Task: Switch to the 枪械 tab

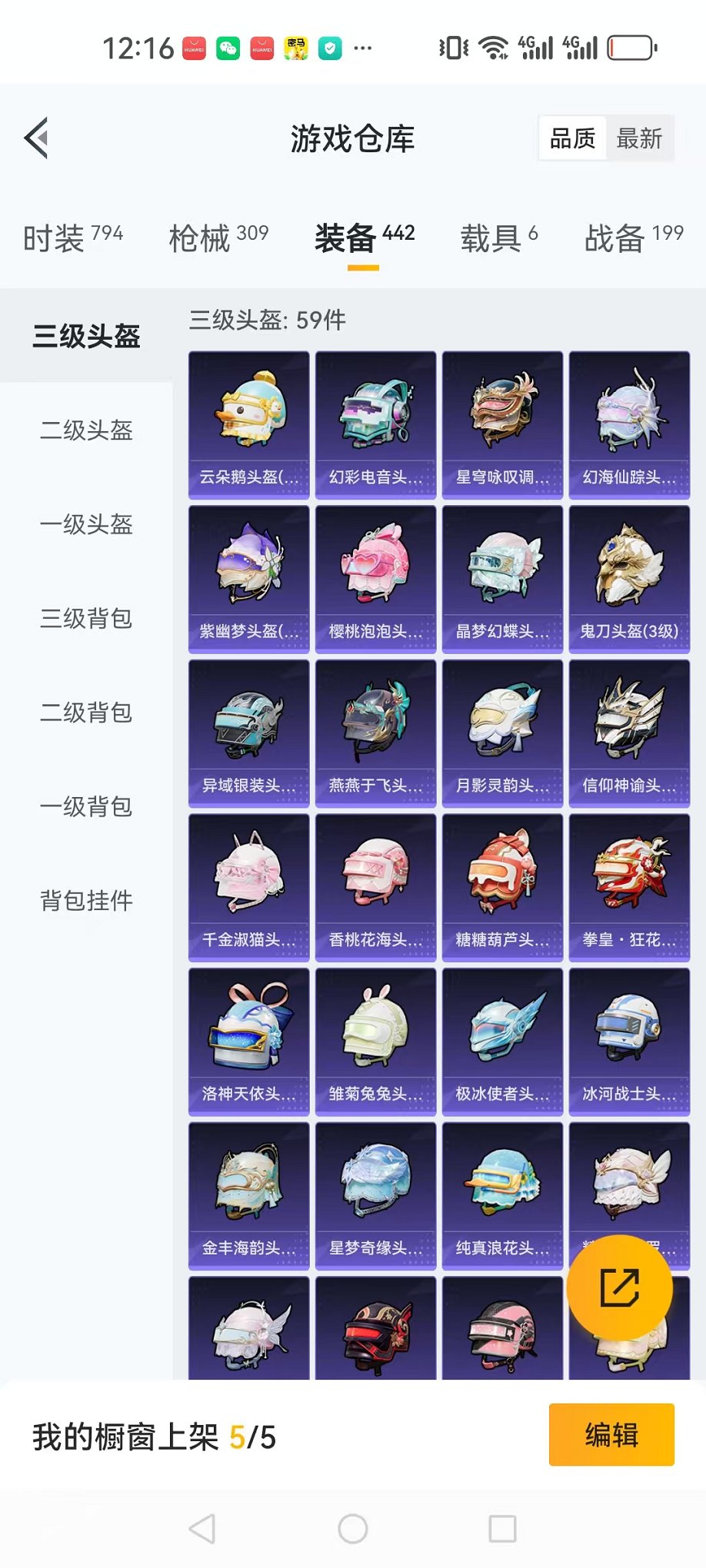Action: point(219,238)
